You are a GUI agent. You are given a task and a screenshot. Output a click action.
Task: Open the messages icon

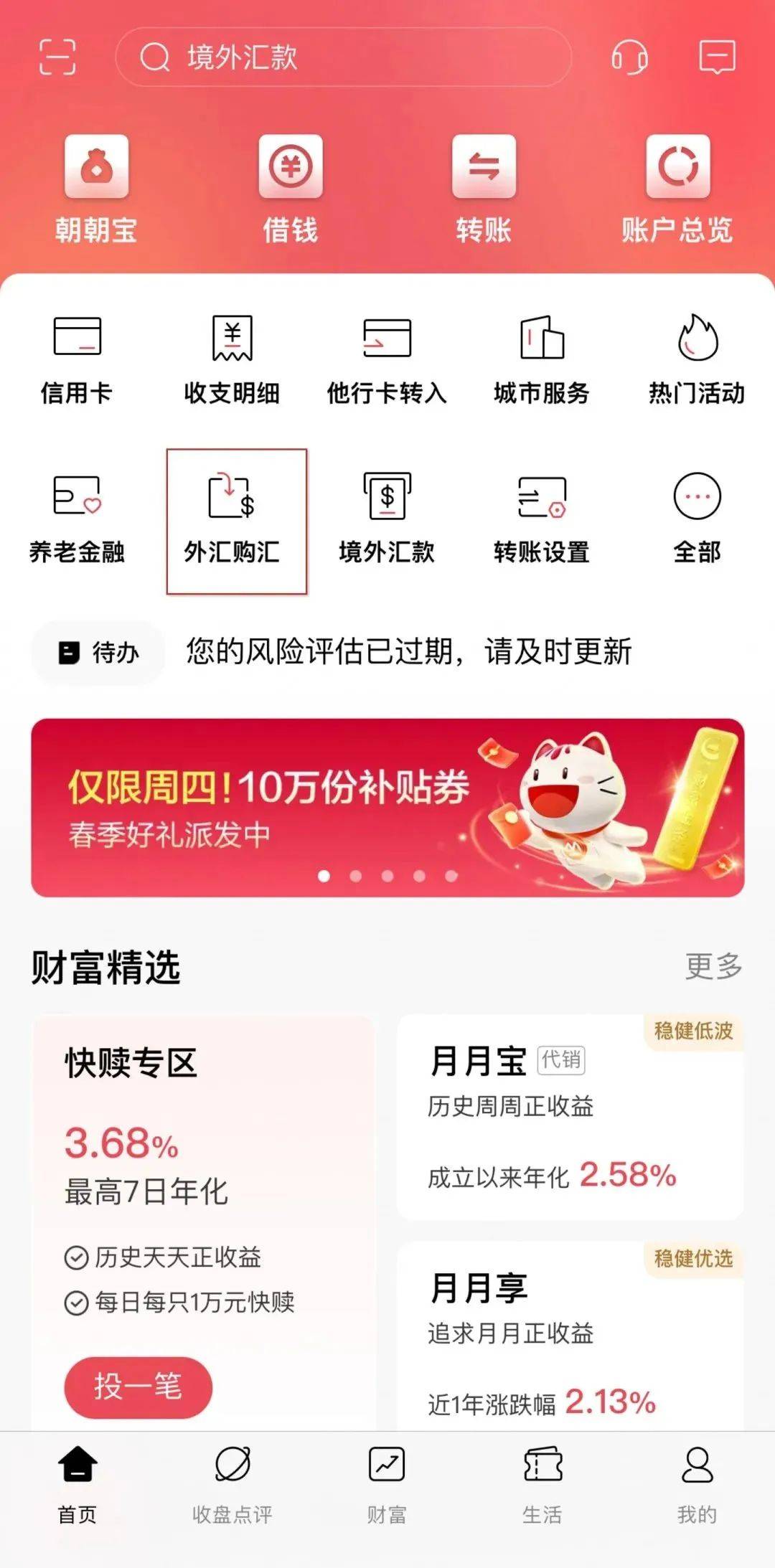(x=717, y=57)
